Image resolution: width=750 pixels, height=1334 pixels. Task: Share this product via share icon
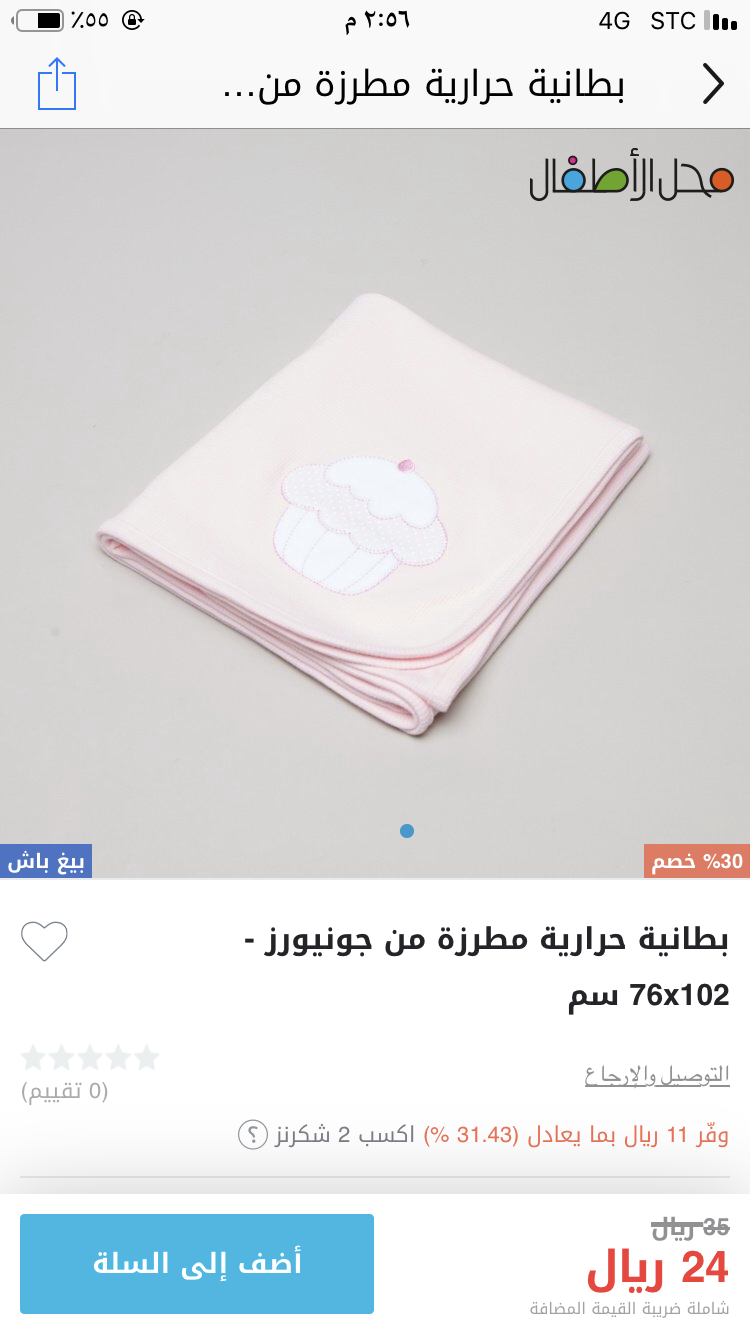pos(57,84)
